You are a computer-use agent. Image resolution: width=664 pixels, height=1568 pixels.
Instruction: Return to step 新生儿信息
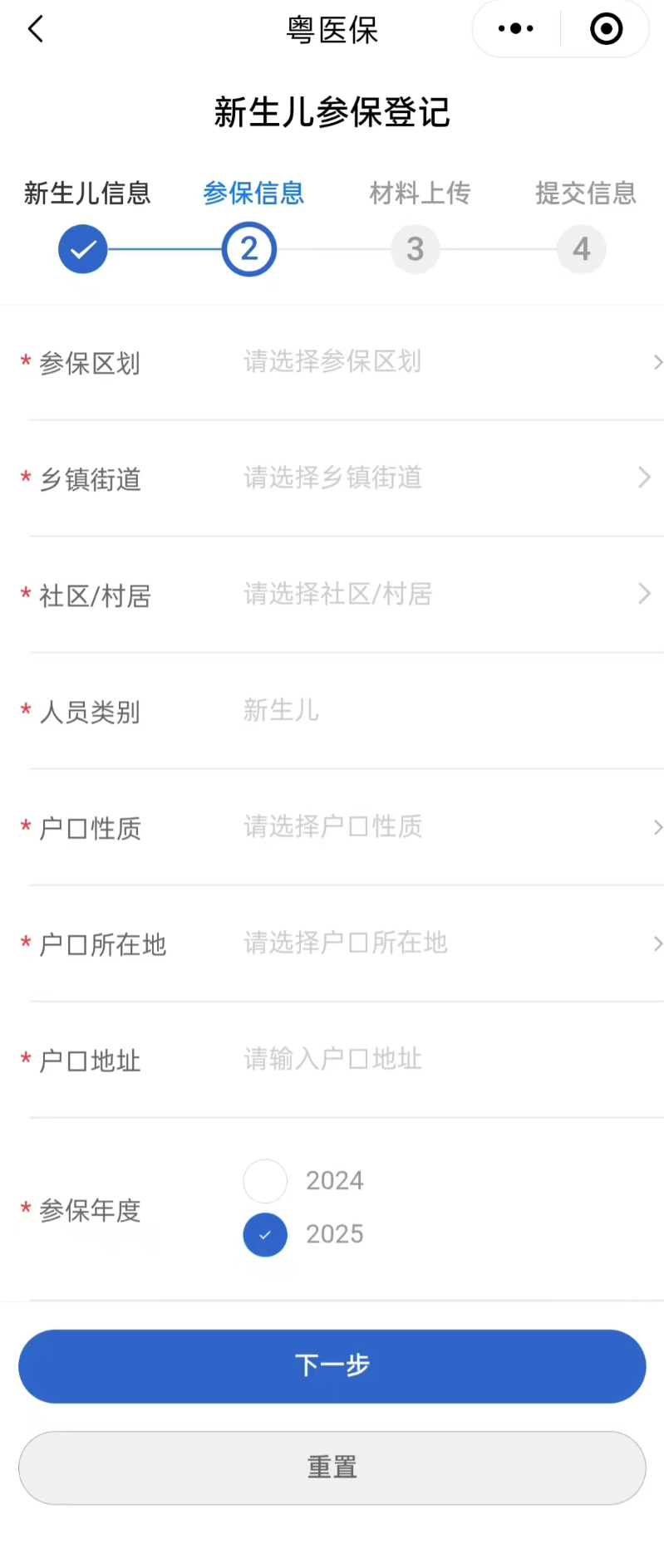83,248
